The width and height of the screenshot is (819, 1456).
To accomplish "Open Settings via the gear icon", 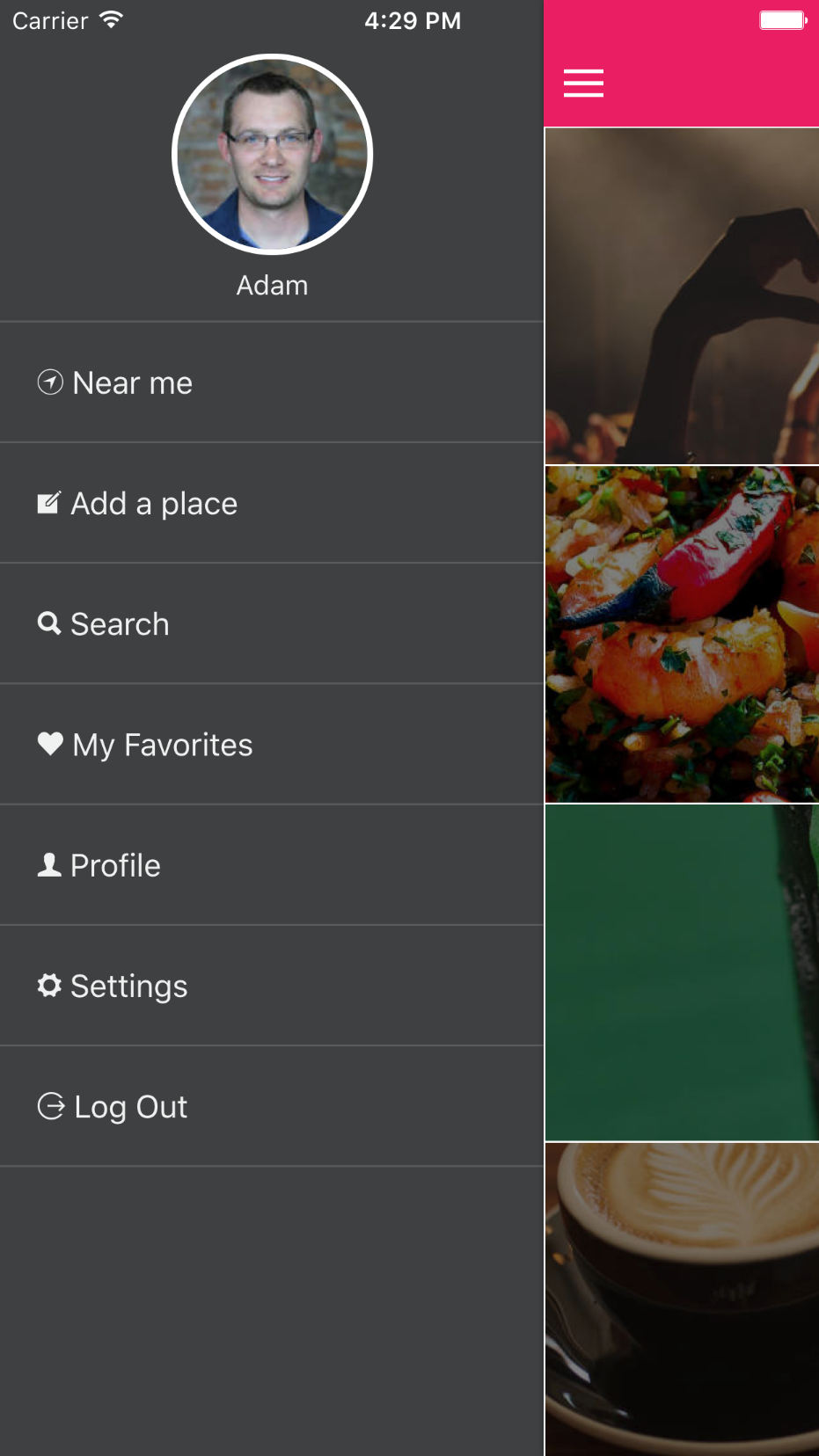I will (49, 986).
